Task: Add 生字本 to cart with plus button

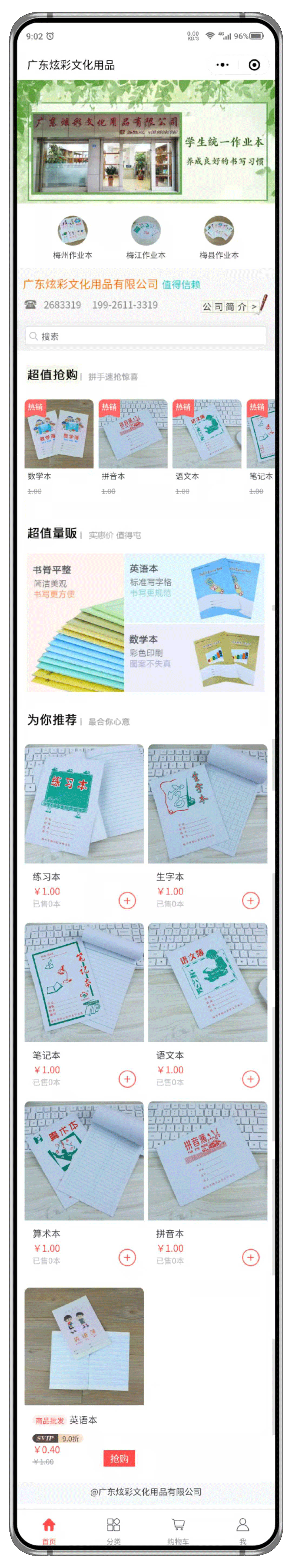Action: pos(250,900)
